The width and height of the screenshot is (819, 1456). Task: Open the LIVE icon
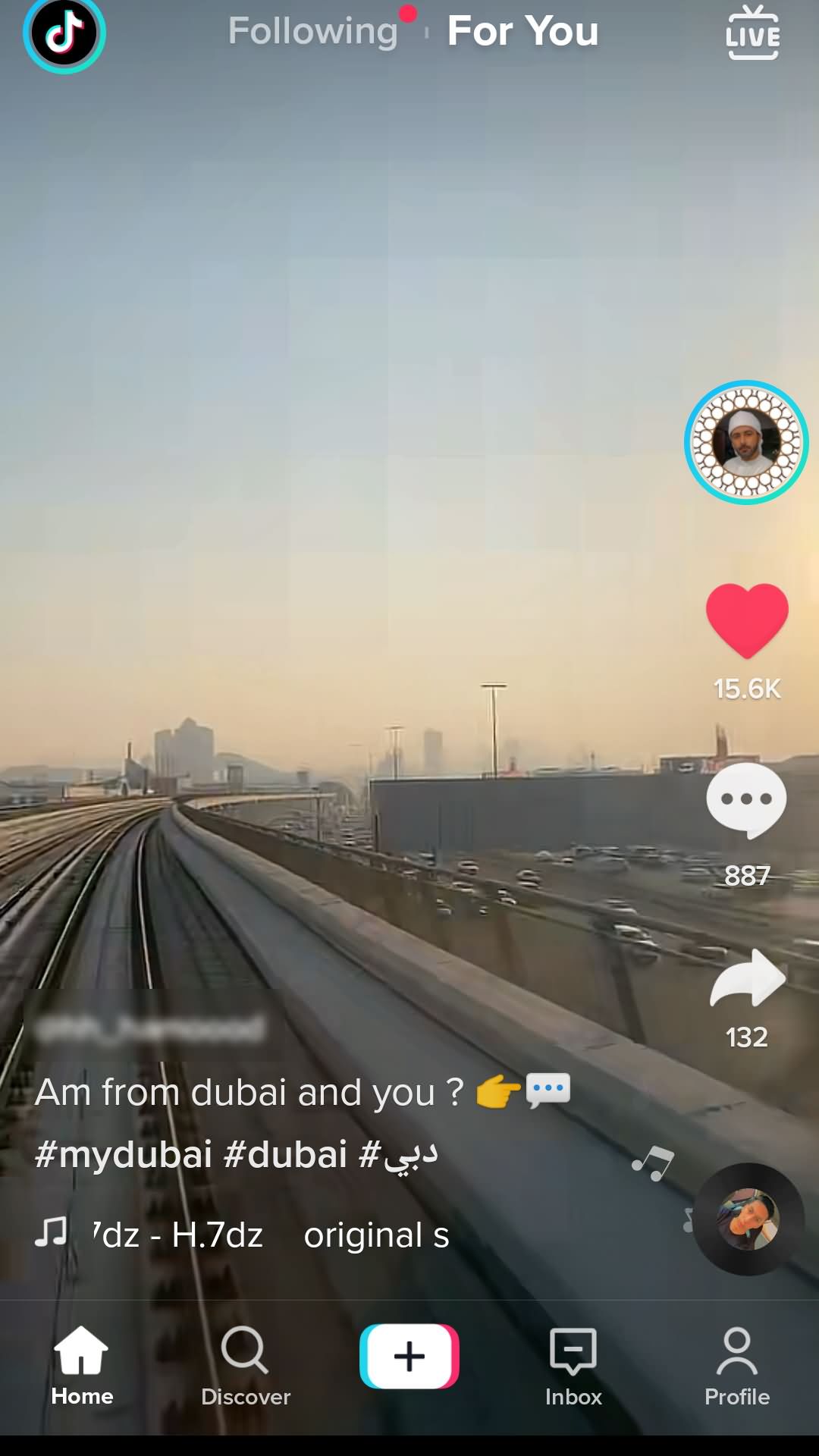(752, 33)
